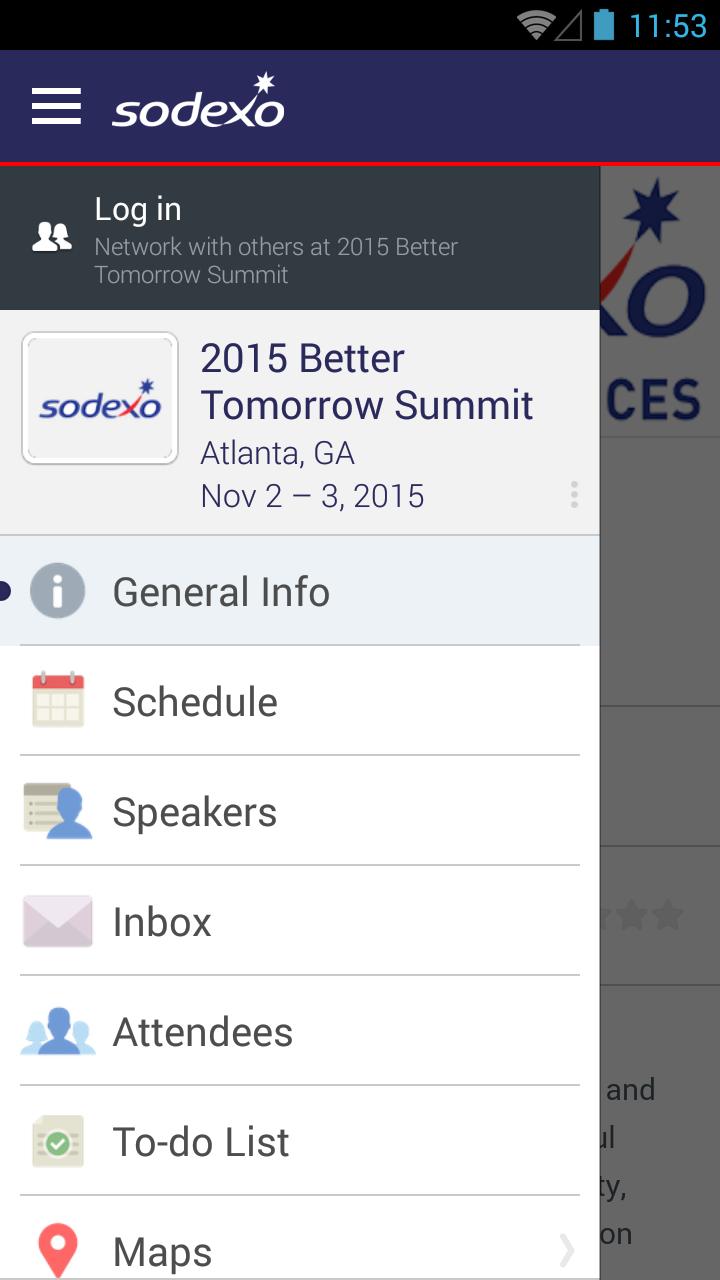Select the General Info menu entry

click(221, 591)
